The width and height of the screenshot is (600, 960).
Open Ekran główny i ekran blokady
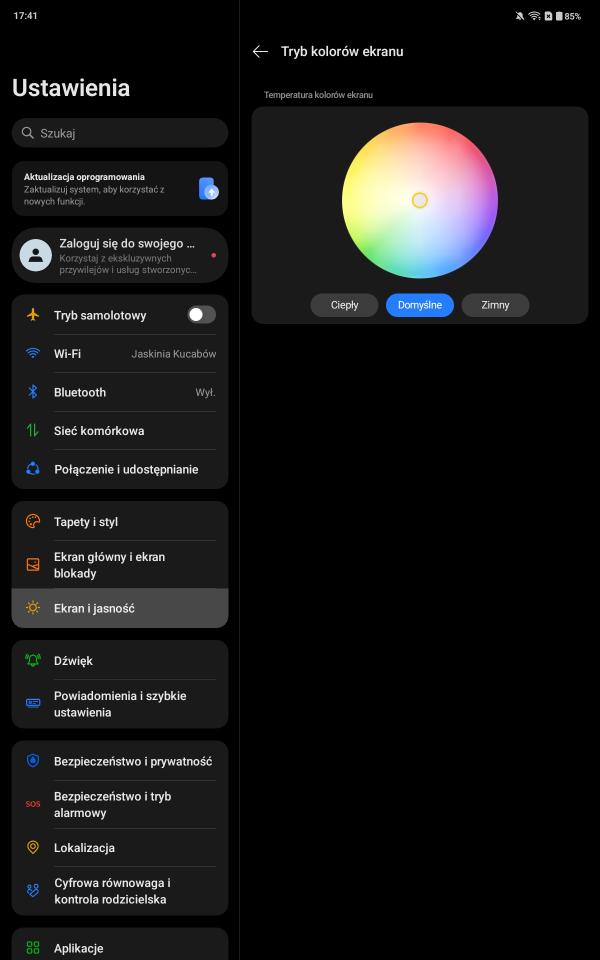point(120,565)
